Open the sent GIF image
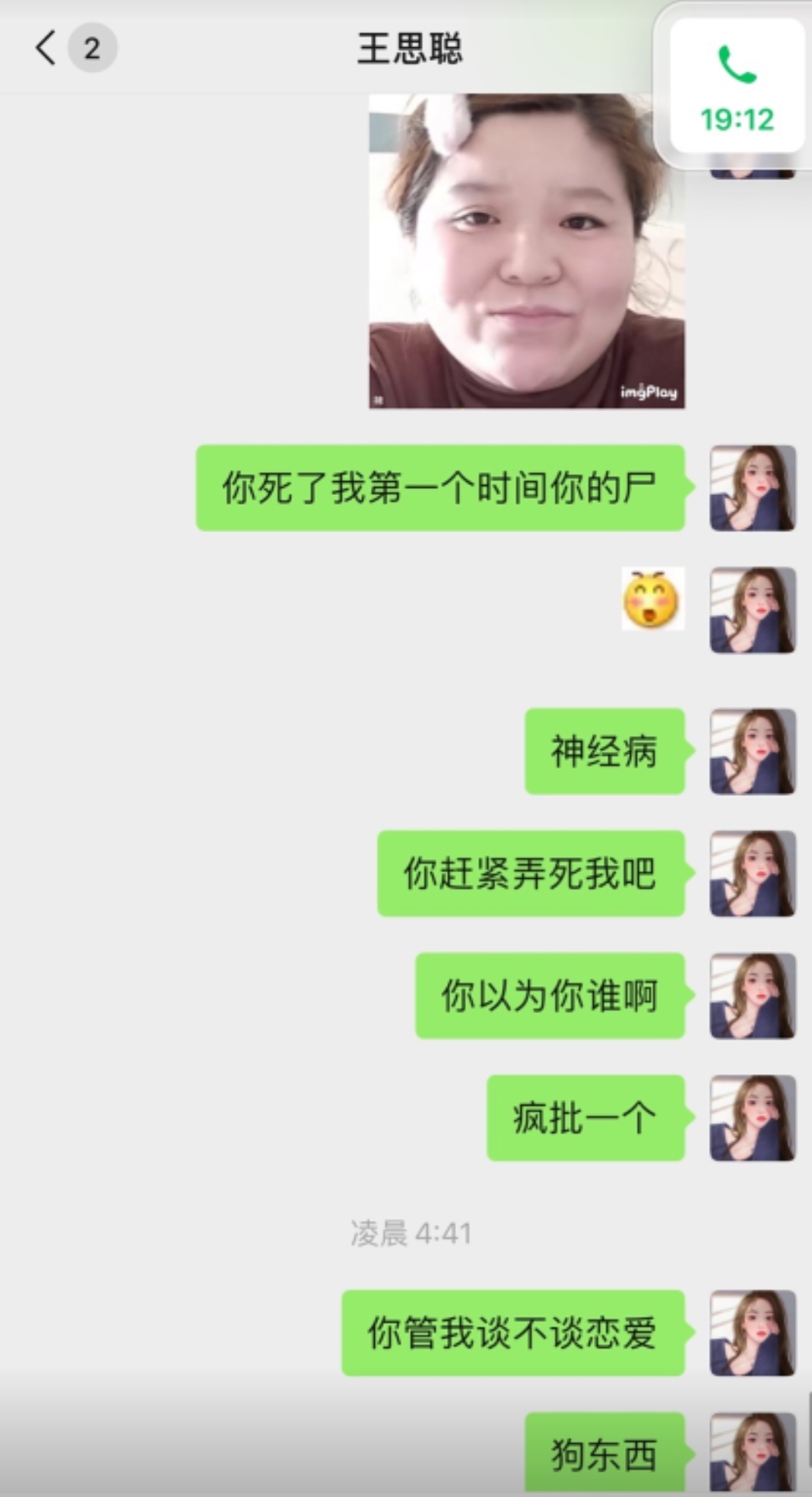 click(x=526, y=251)
